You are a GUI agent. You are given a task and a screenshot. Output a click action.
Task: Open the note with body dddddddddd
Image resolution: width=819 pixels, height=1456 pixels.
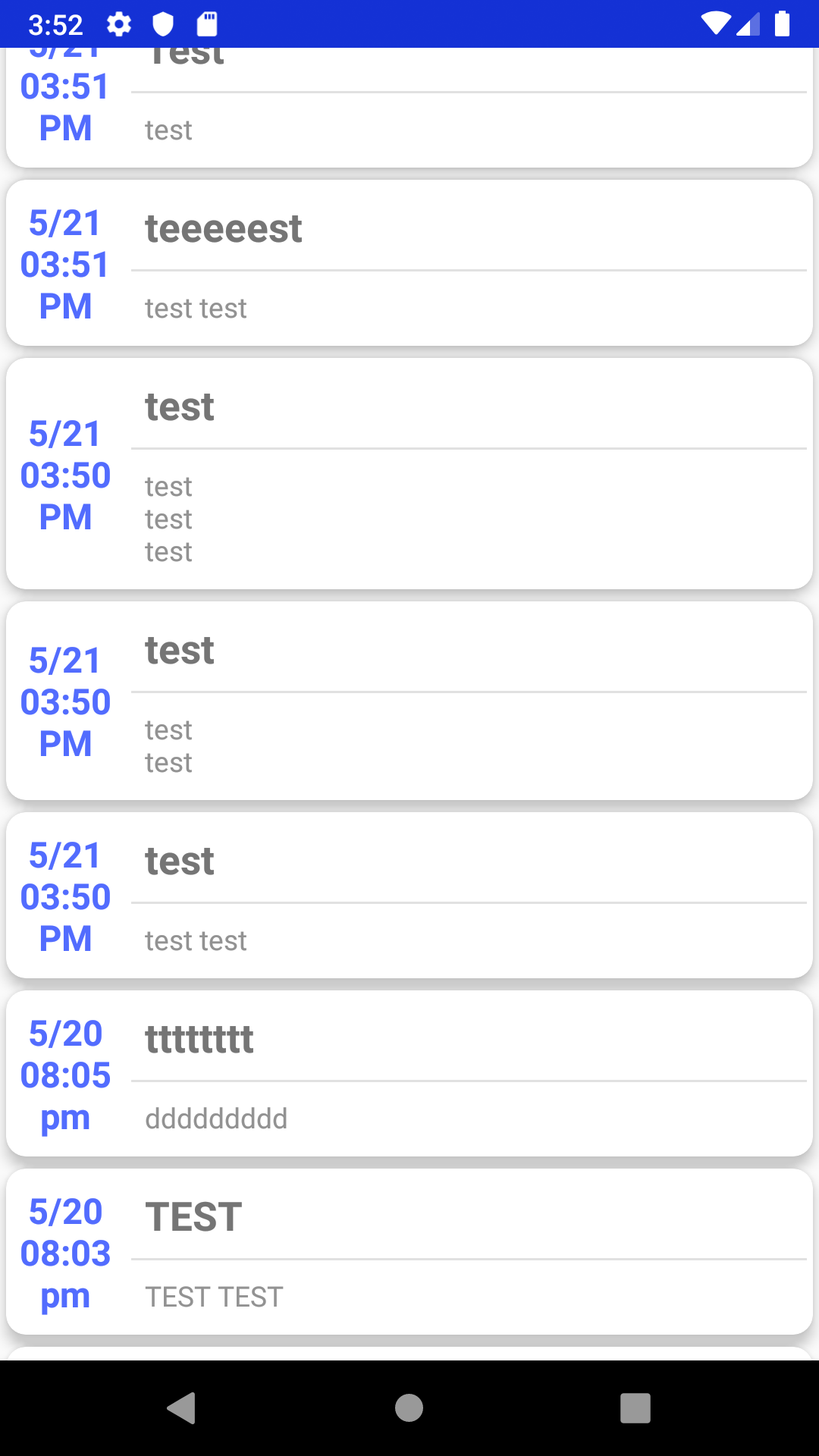(216, 1119)
